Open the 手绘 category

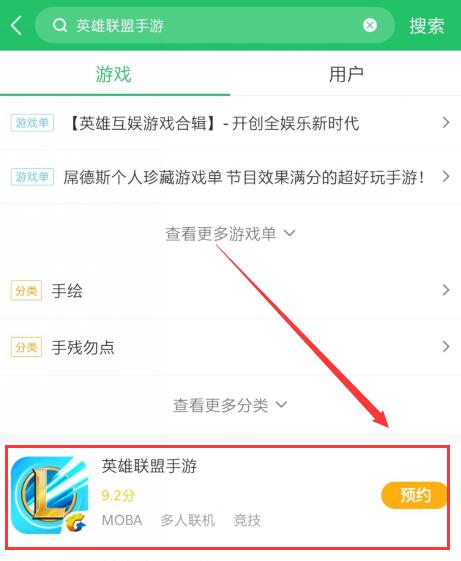click(230, 290)
